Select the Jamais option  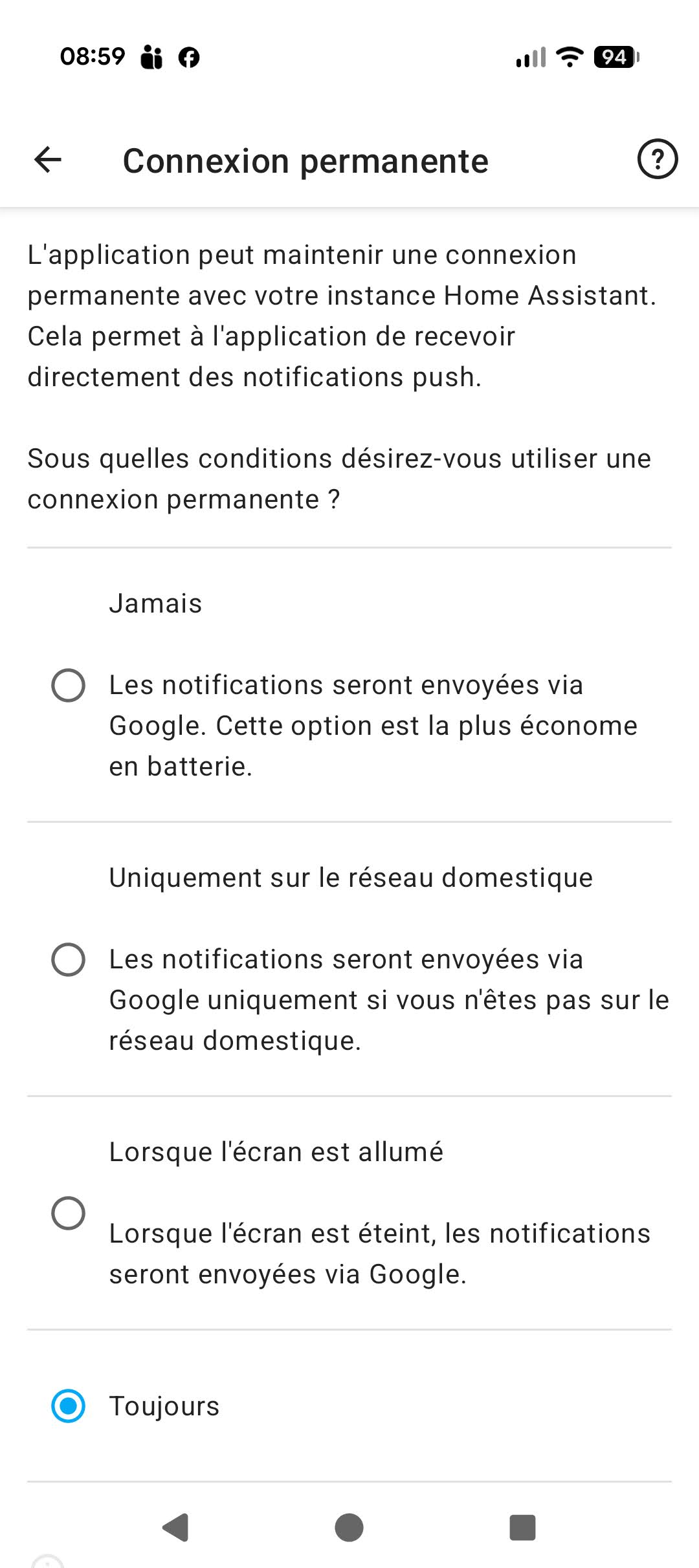point(68,686)
